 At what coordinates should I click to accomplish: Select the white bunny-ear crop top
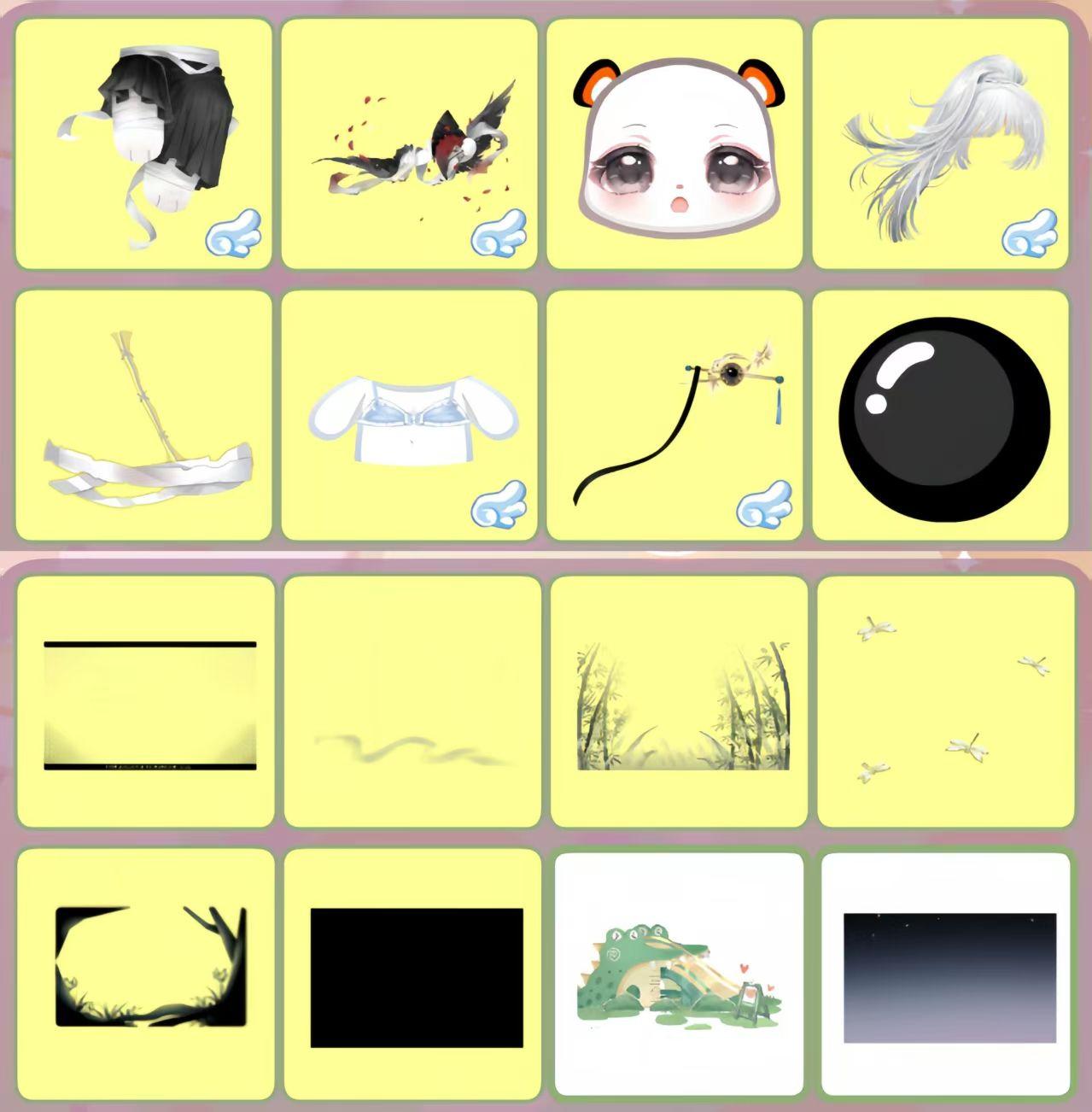pyautogui.click(x=409, y=415)
